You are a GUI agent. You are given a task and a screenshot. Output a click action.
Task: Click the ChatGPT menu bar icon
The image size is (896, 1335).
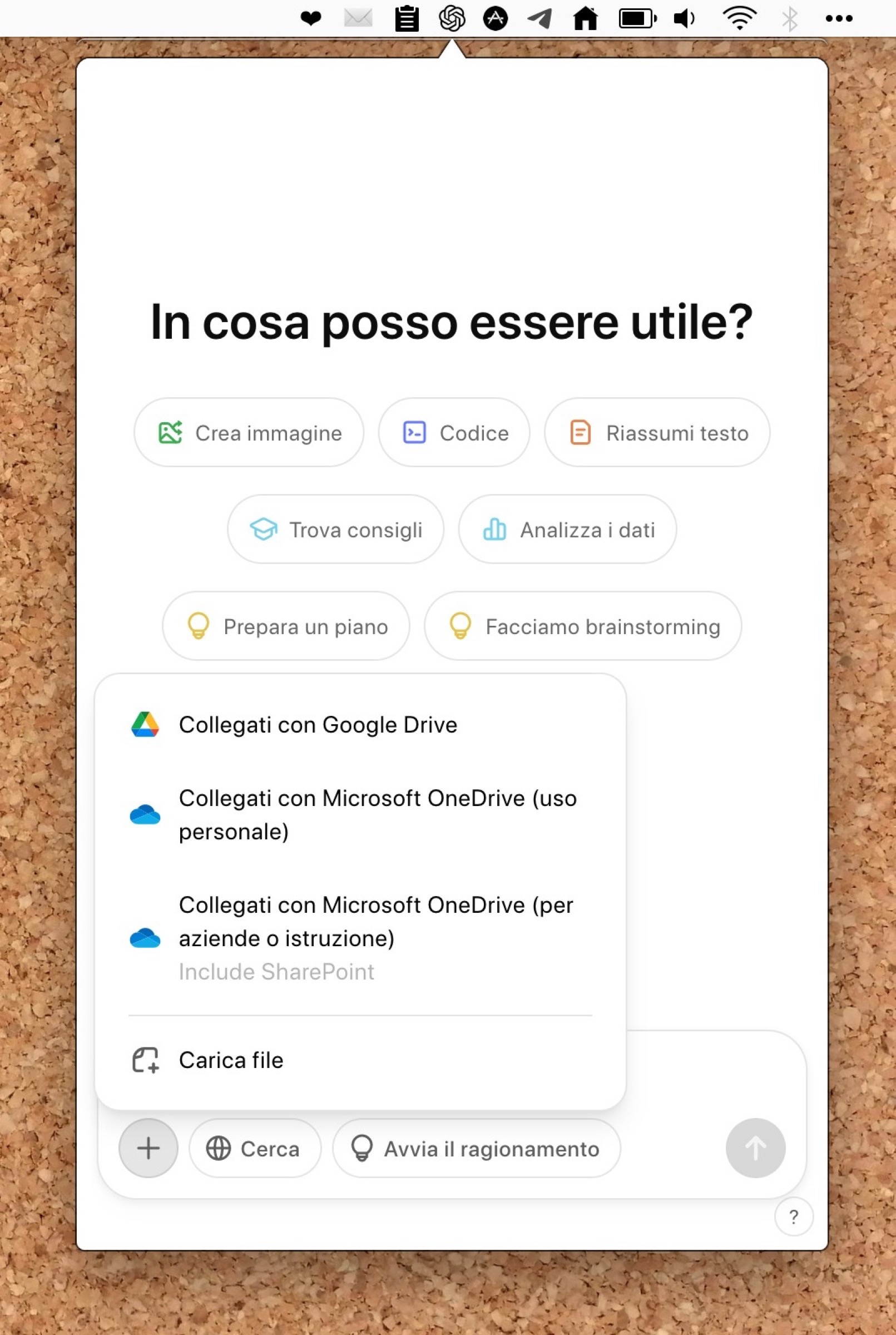coord(452,19)
